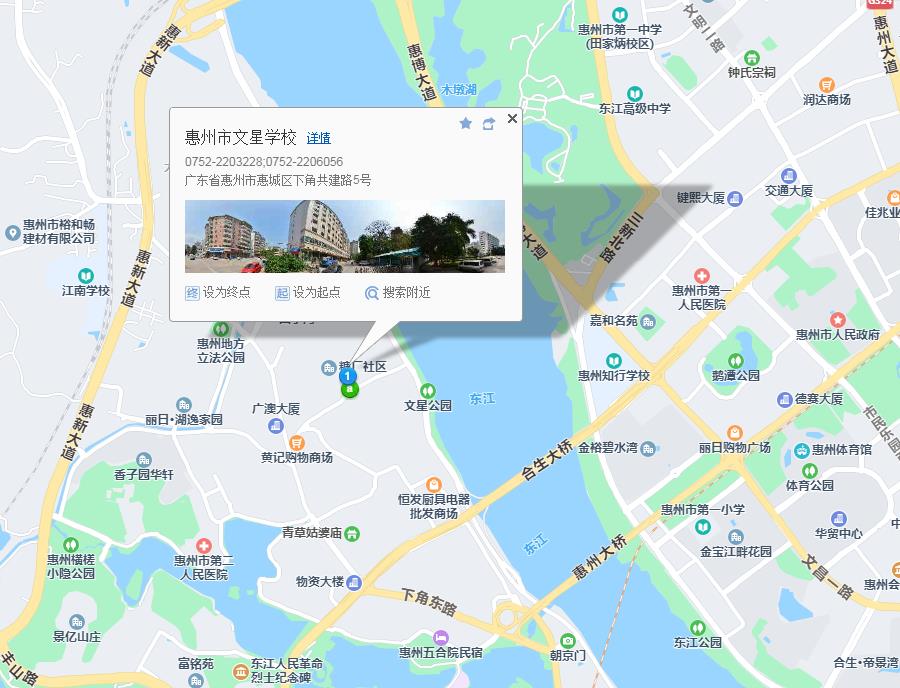900x688 pixels.
Task: Tap the blue map marker numbered 1
Action: 348,376
